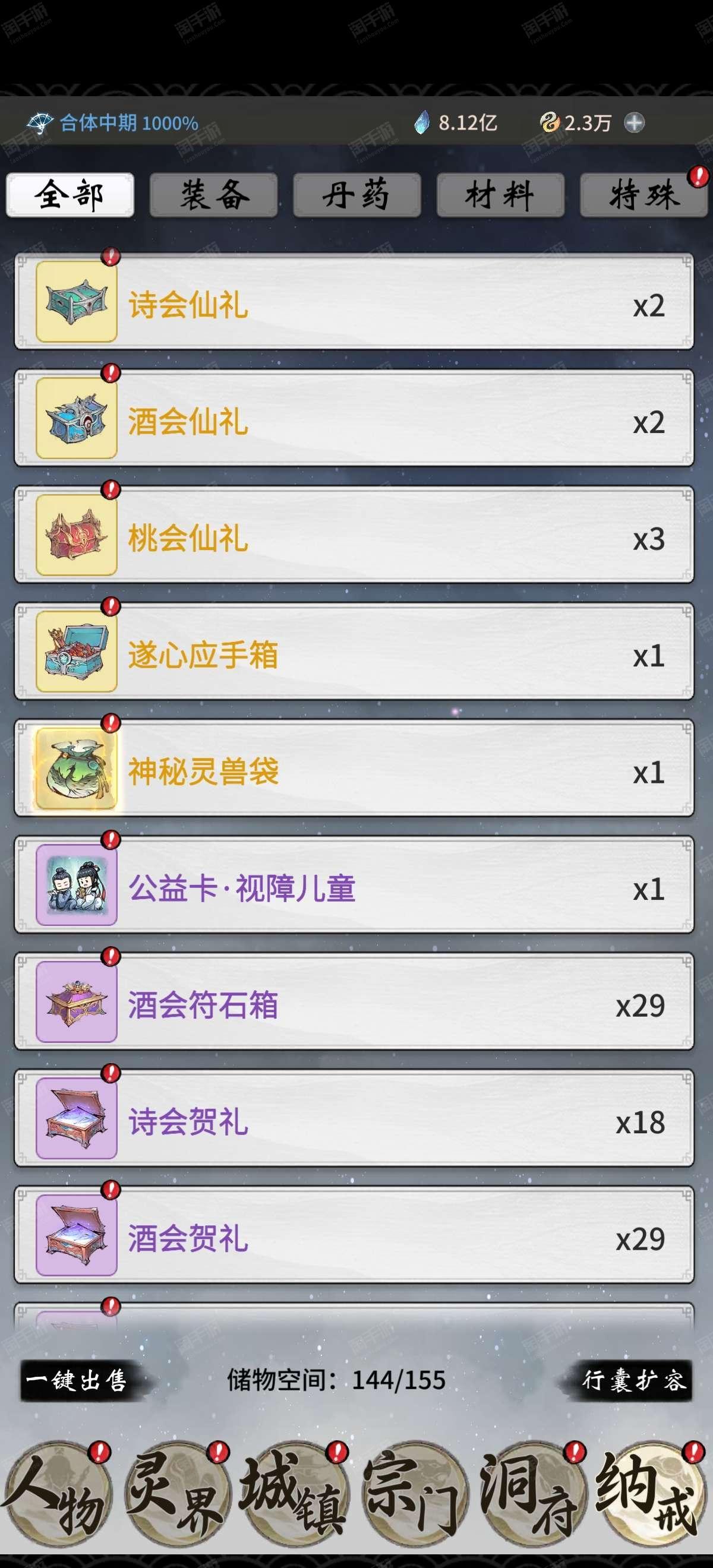Switch to the 装备 tab

pos(214,195)
